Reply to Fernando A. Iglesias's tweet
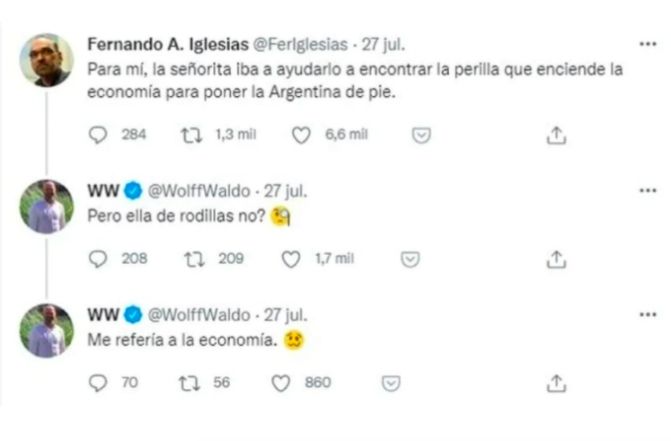The image size is (671, 441). click(97, 135)
